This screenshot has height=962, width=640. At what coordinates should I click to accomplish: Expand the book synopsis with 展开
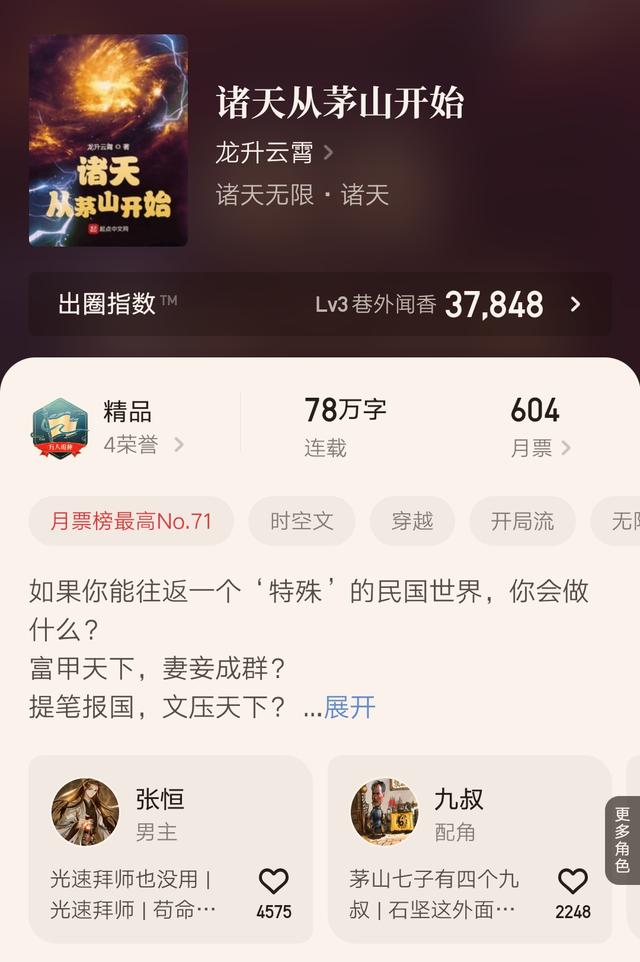pyautogui.click(x=349, y=707)
